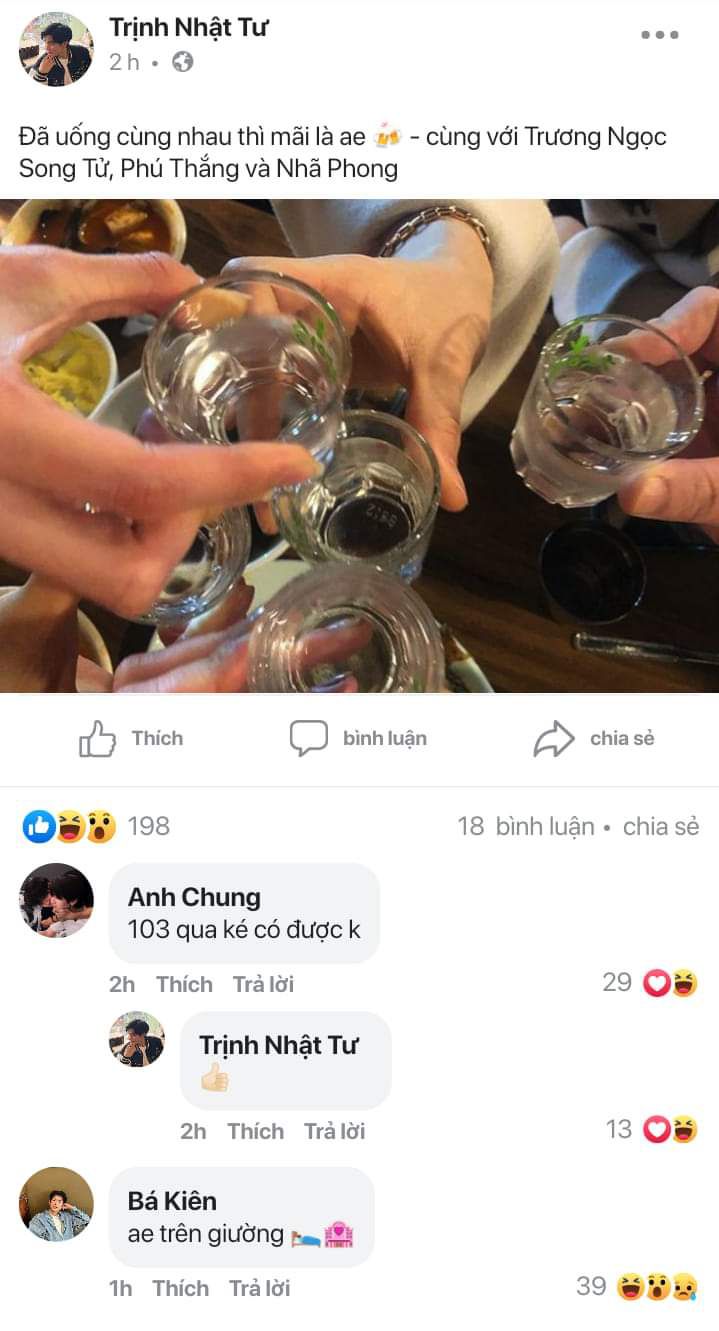Open the clinking glasses photo
This screenshot has width=719, height=1331.
click(359, 446)
